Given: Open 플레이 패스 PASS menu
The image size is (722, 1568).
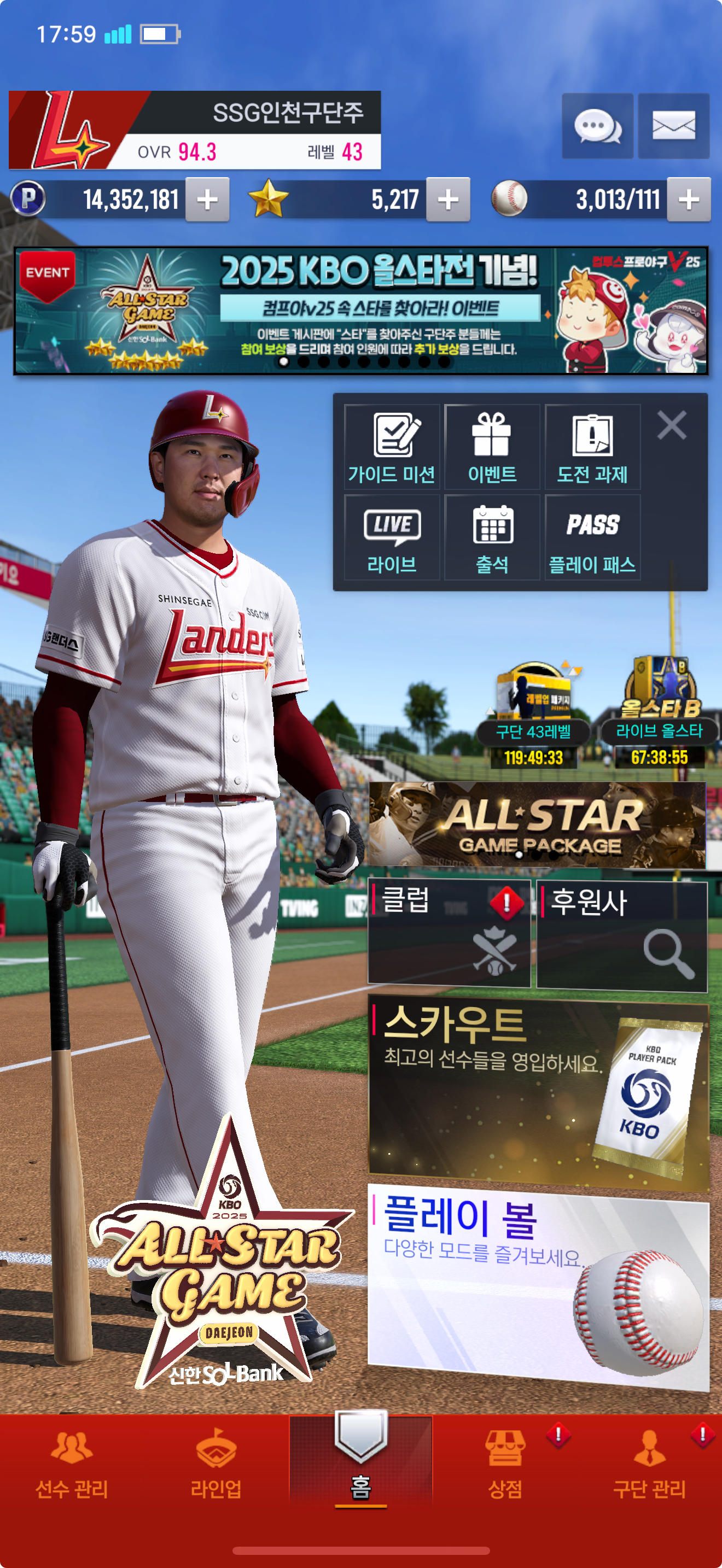Looking at the screenshot, I should click(x=592, y=537).
